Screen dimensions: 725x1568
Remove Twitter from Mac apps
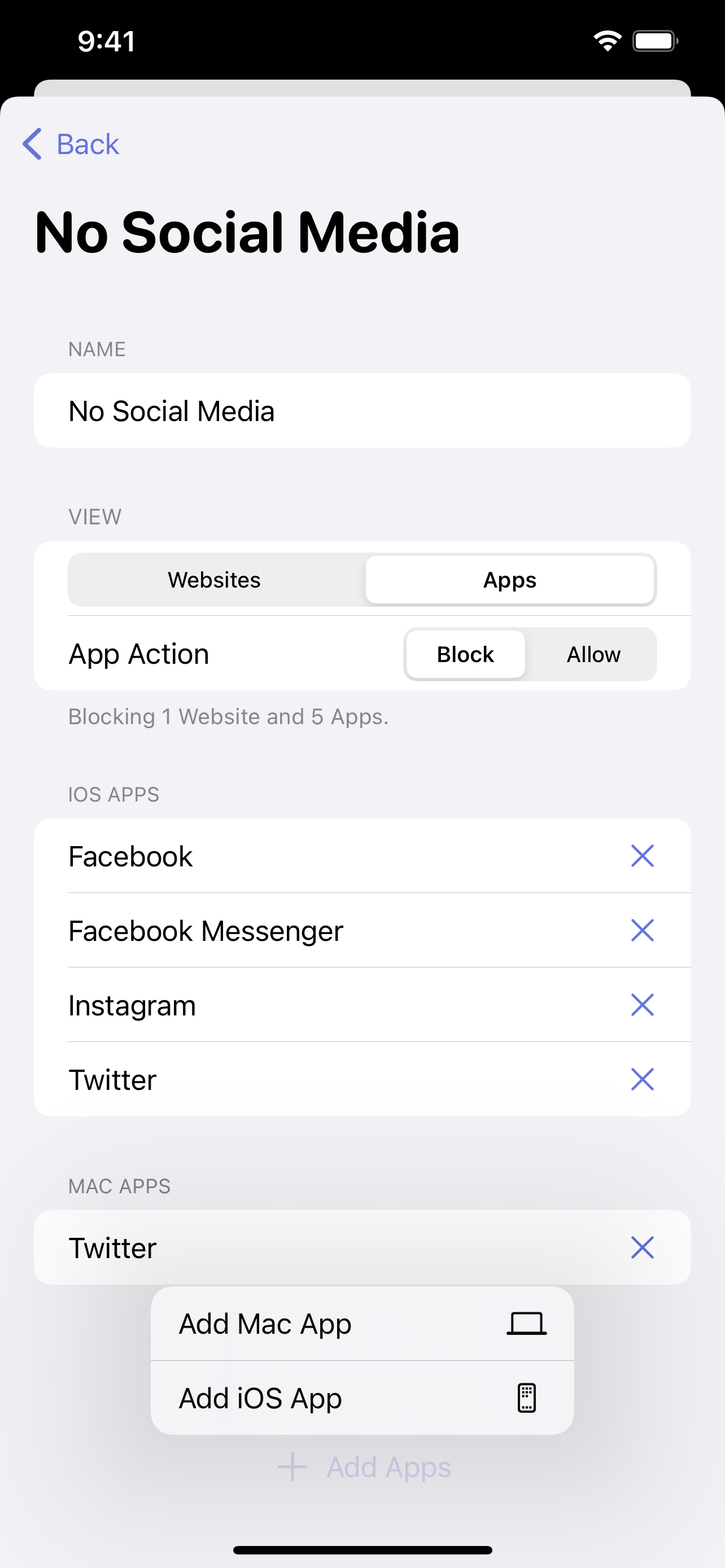click(x=642, y=1247)
